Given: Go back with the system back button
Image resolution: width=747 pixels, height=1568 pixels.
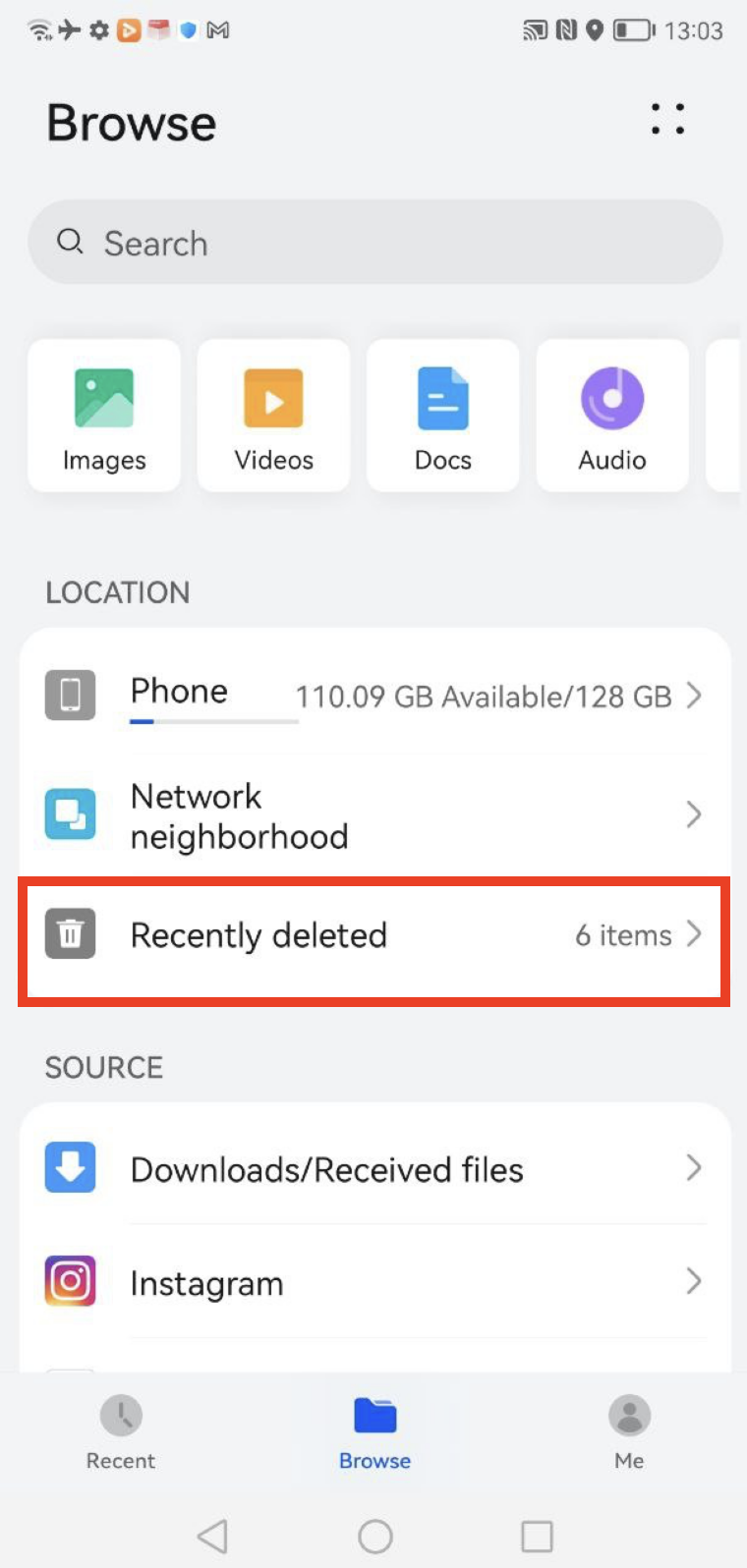Looking at the screenshot, I should point(212,1536).
